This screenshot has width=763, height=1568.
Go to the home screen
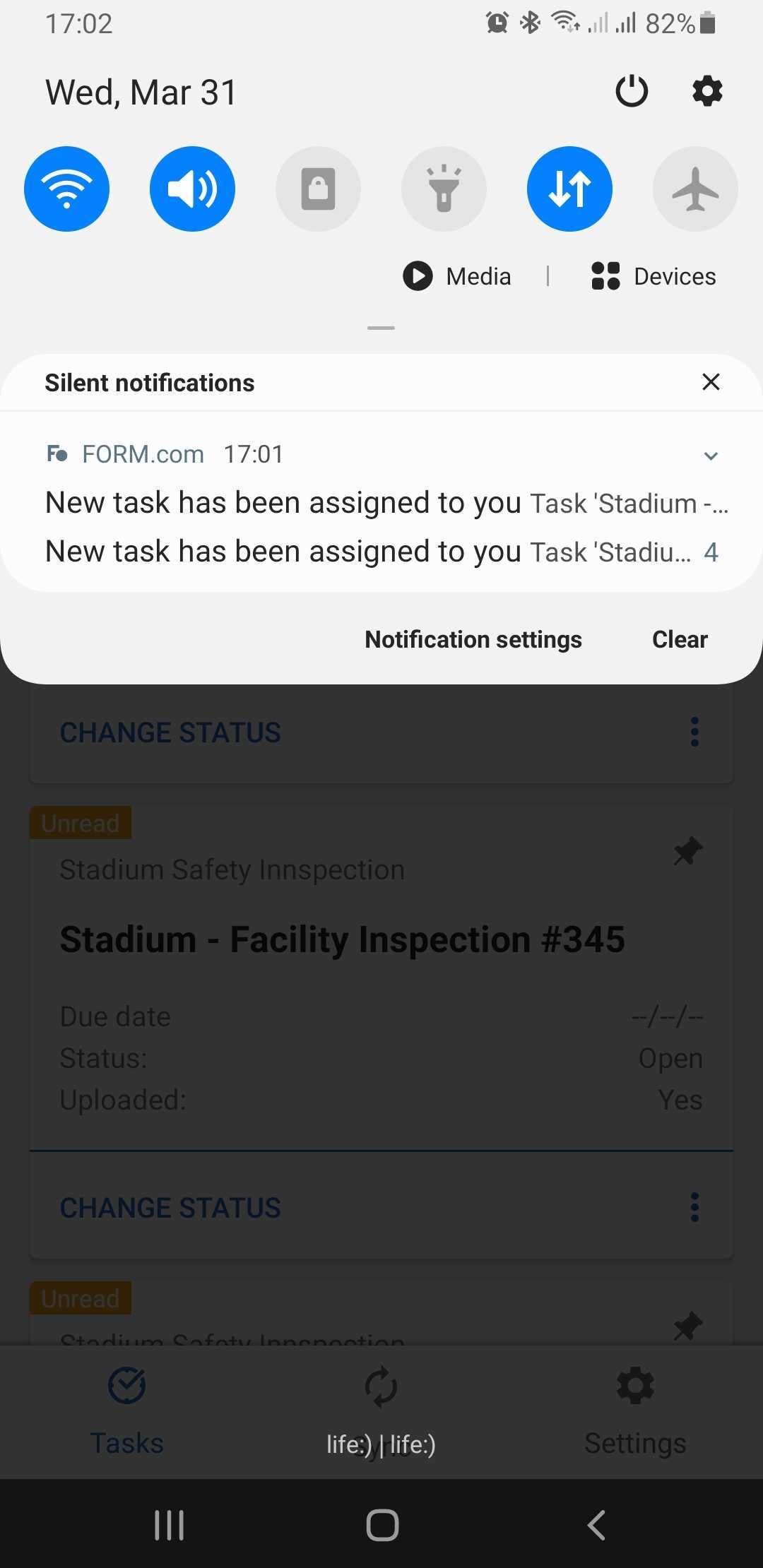[382, 1525]
